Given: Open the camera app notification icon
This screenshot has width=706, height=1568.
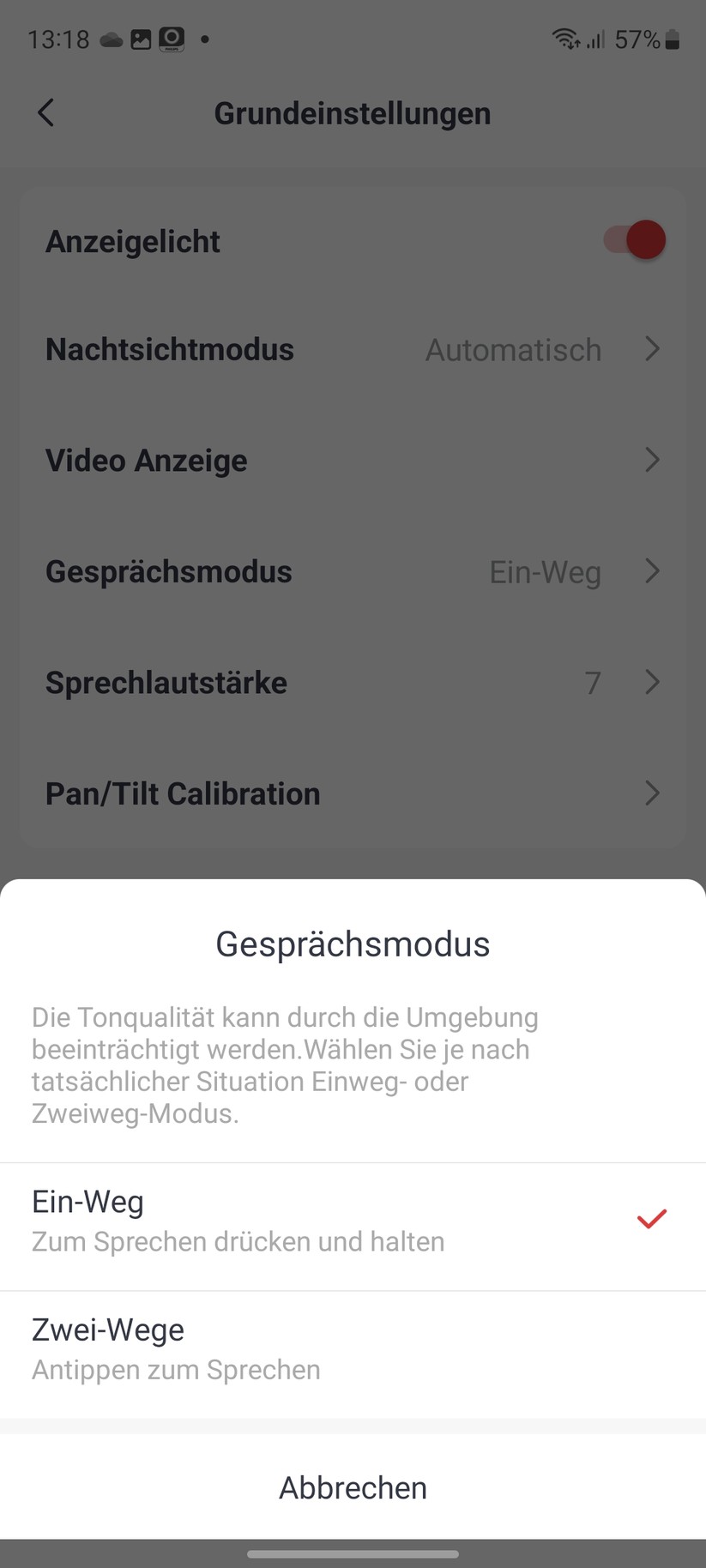Looking at the screenshot, I should tap(171, 39).
